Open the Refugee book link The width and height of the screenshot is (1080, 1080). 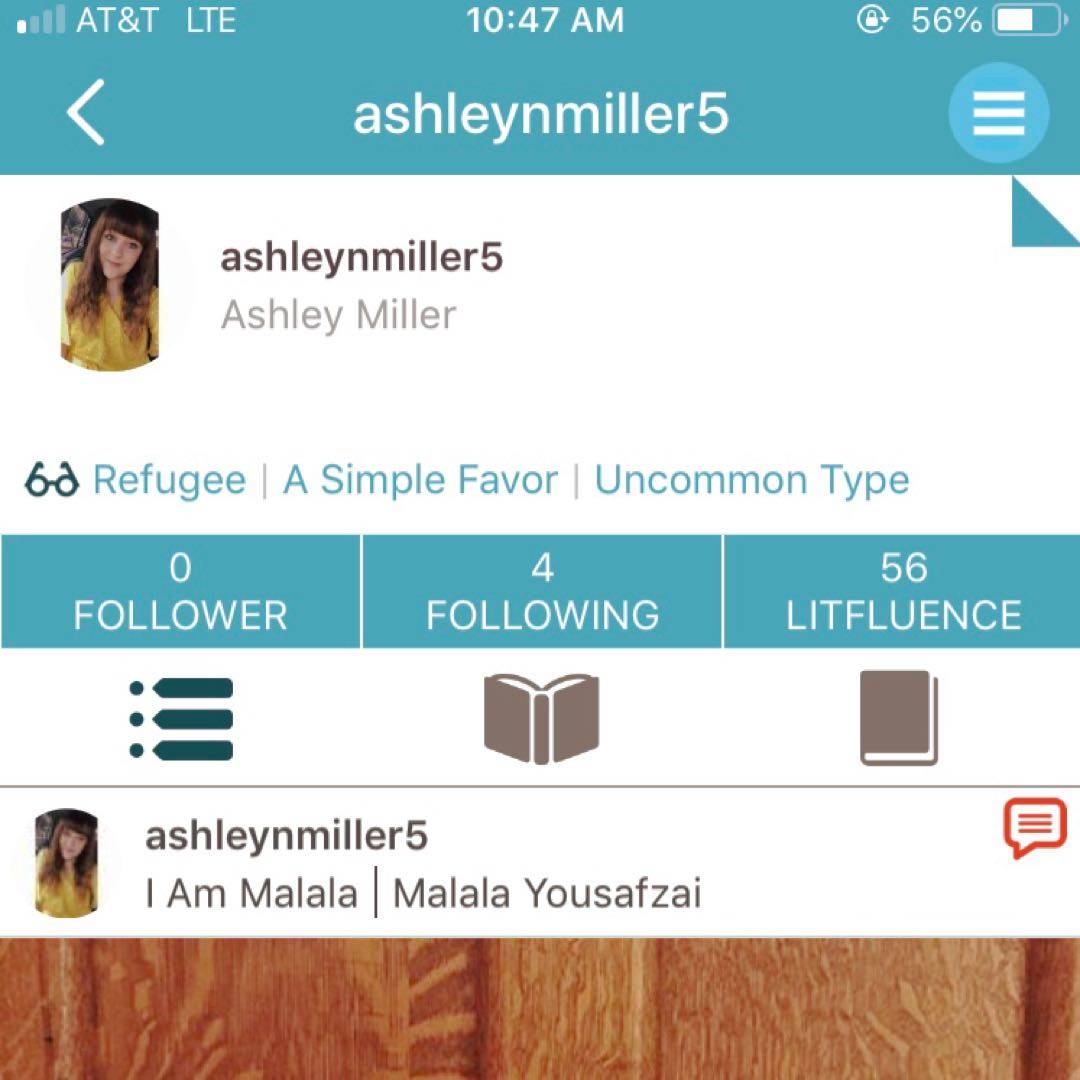169,480
